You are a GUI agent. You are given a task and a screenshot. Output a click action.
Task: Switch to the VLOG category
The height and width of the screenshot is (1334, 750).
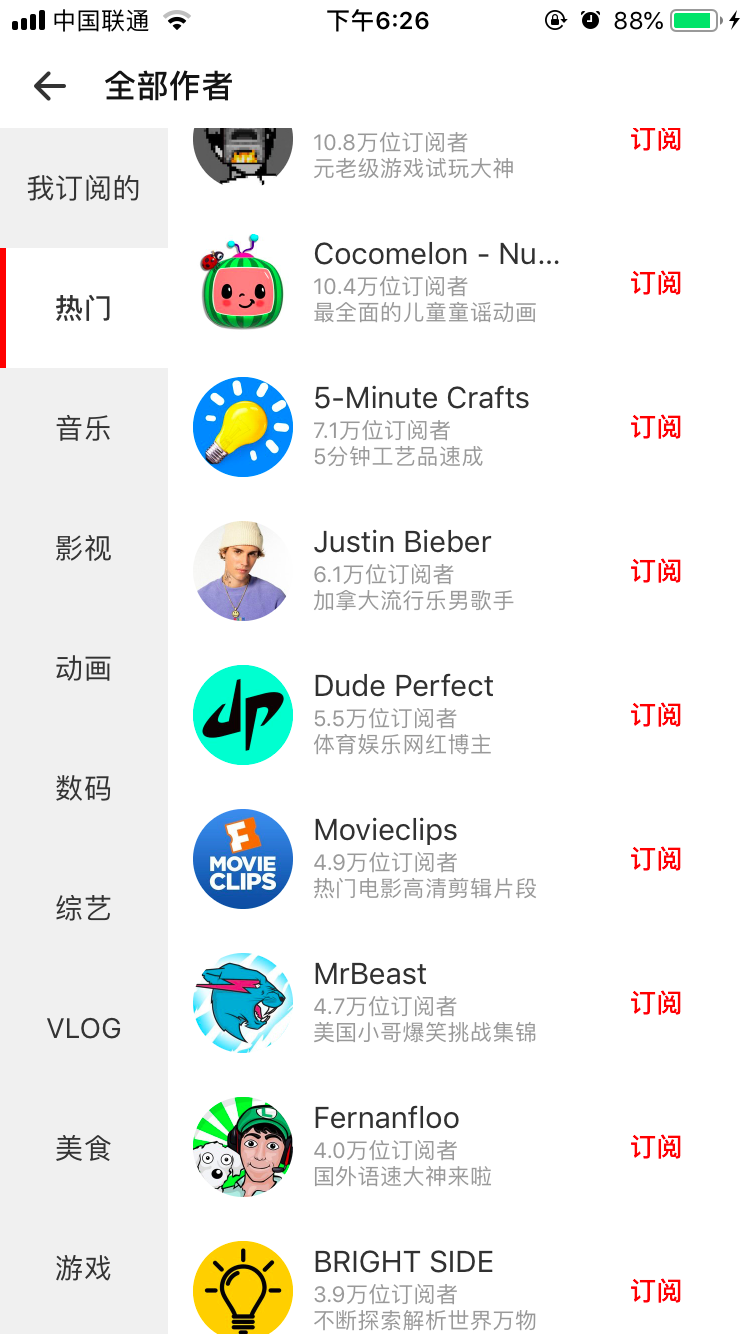(84, 1029)
